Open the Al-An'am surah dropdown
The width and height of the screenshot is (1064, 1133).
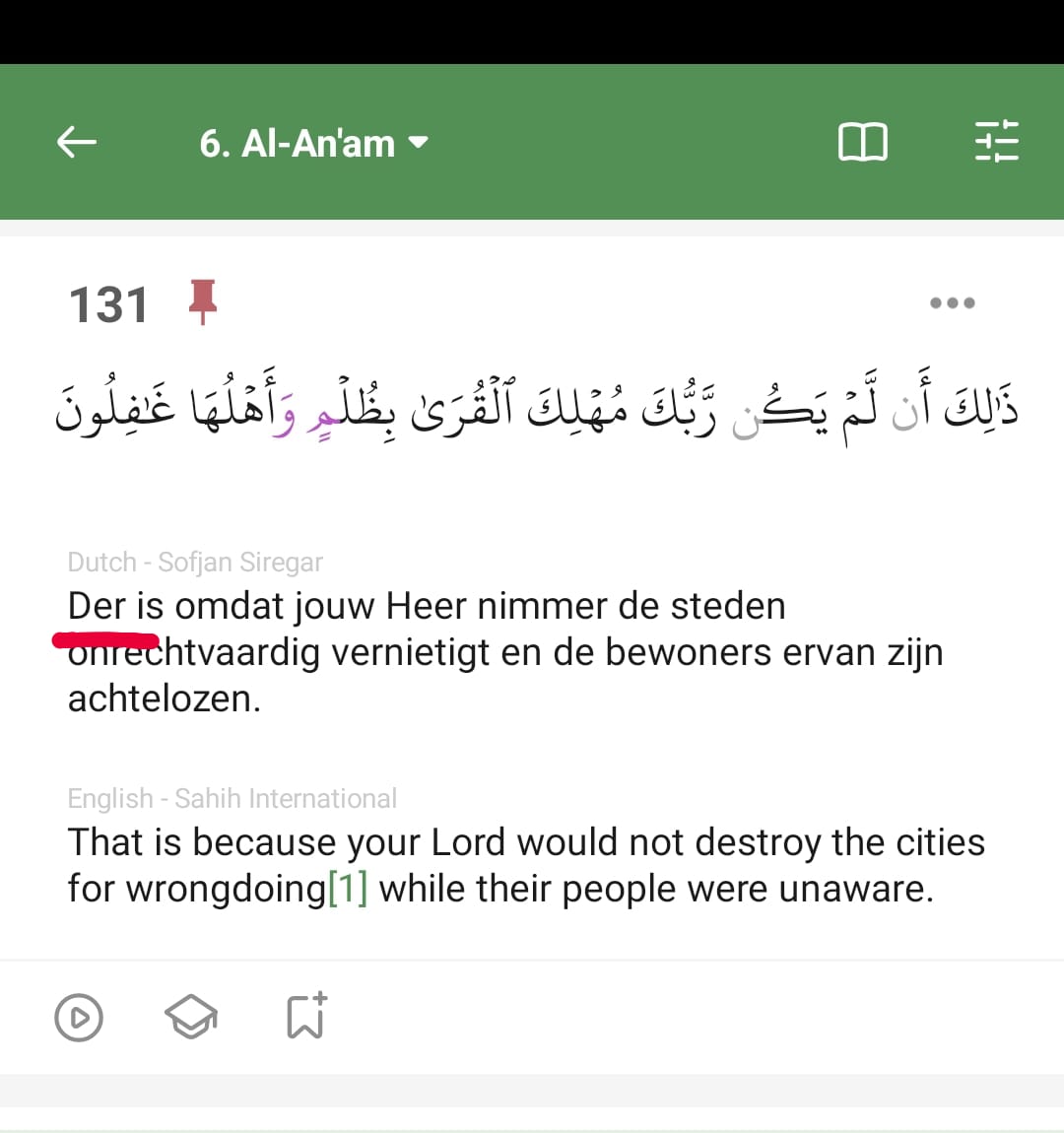click(313, 144)
